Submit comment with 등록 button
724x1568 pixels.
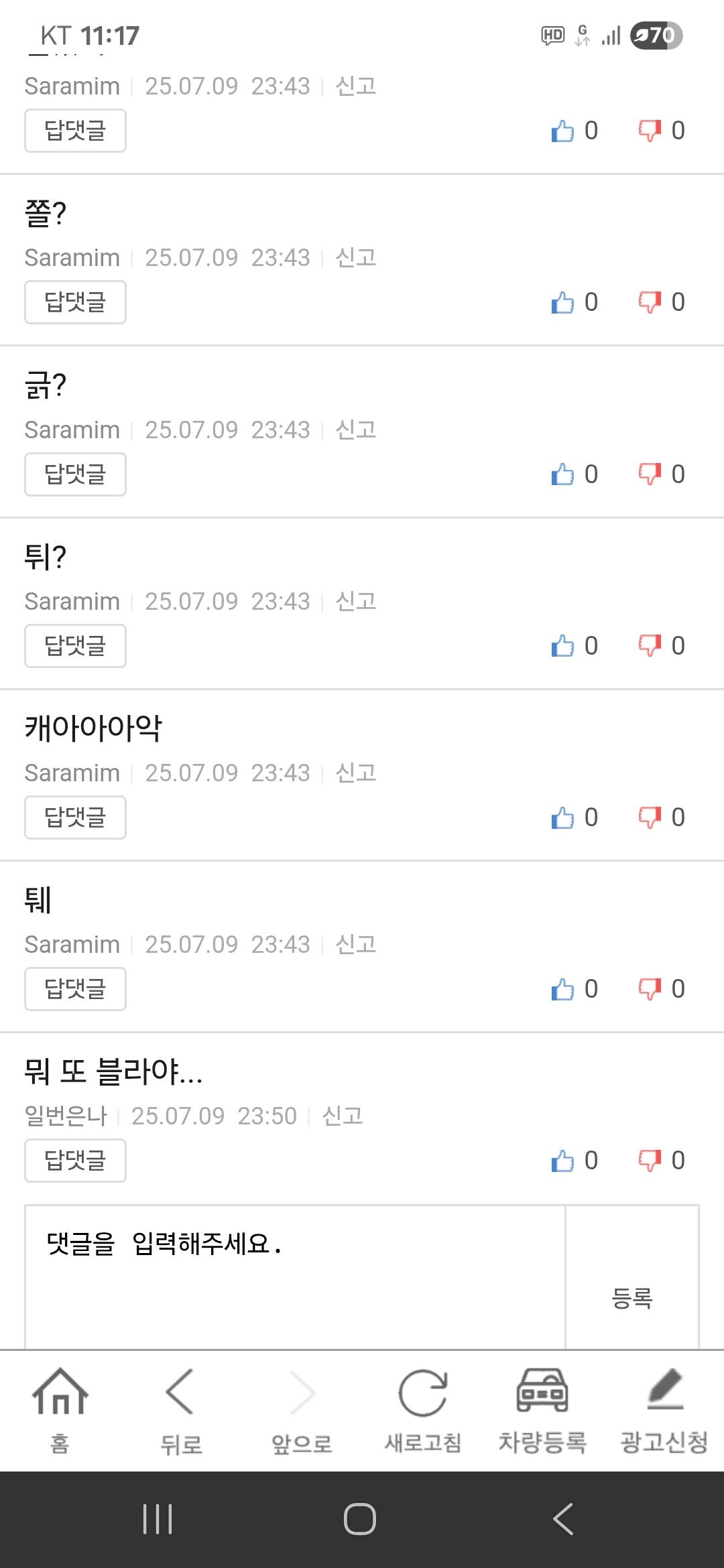point(631,1298)
